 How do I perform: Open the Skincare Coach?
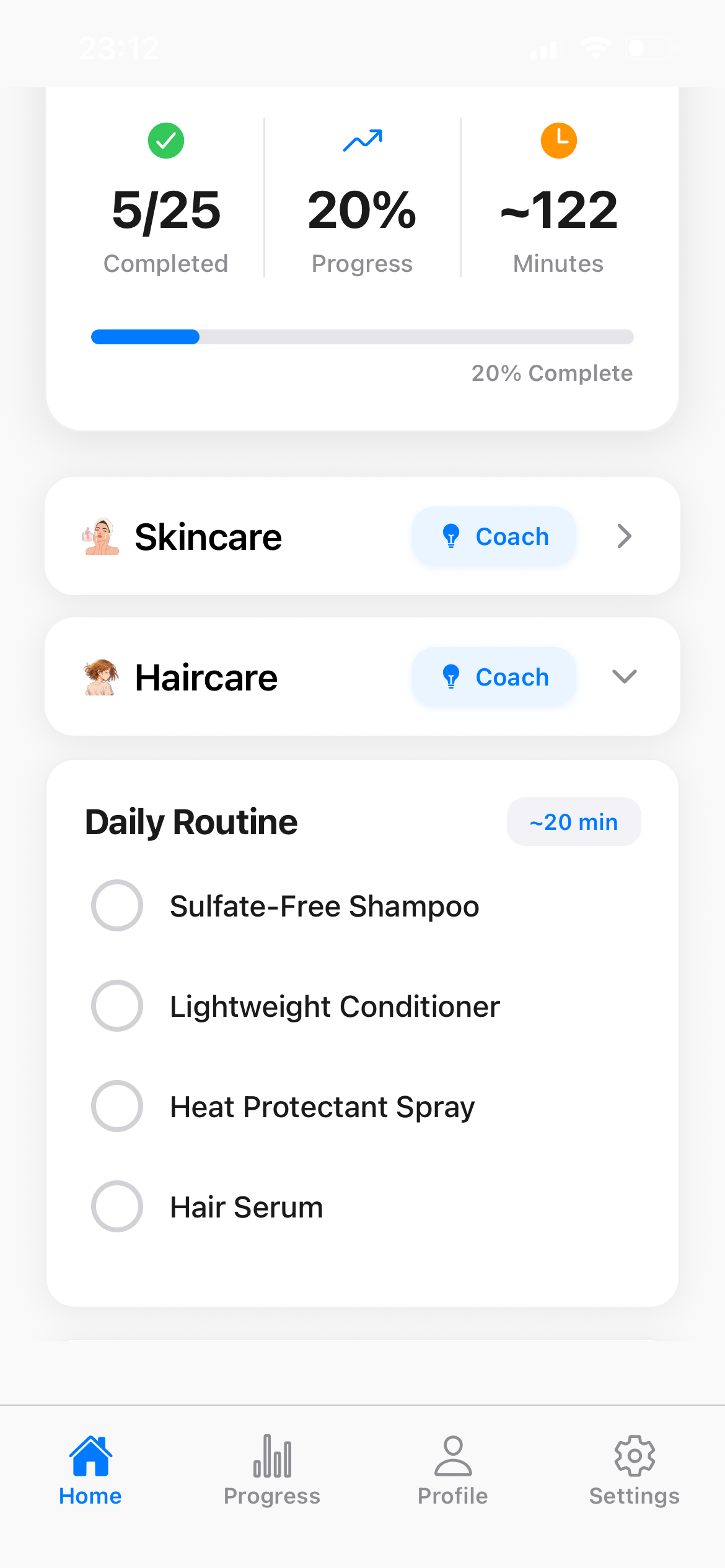pyautogui.click(x=493, y=536)
